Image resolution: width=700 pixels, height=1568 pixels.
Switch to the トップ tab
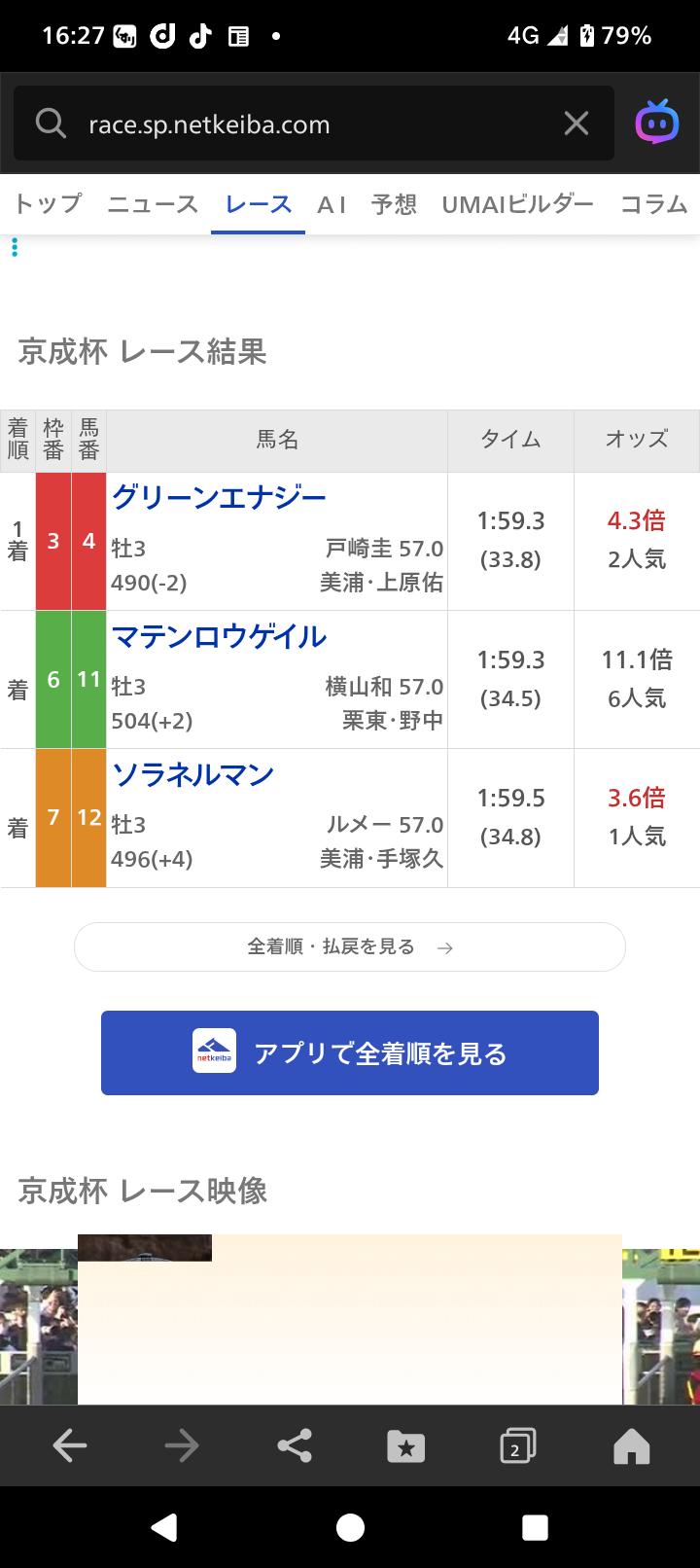click(x=47, y=204)
